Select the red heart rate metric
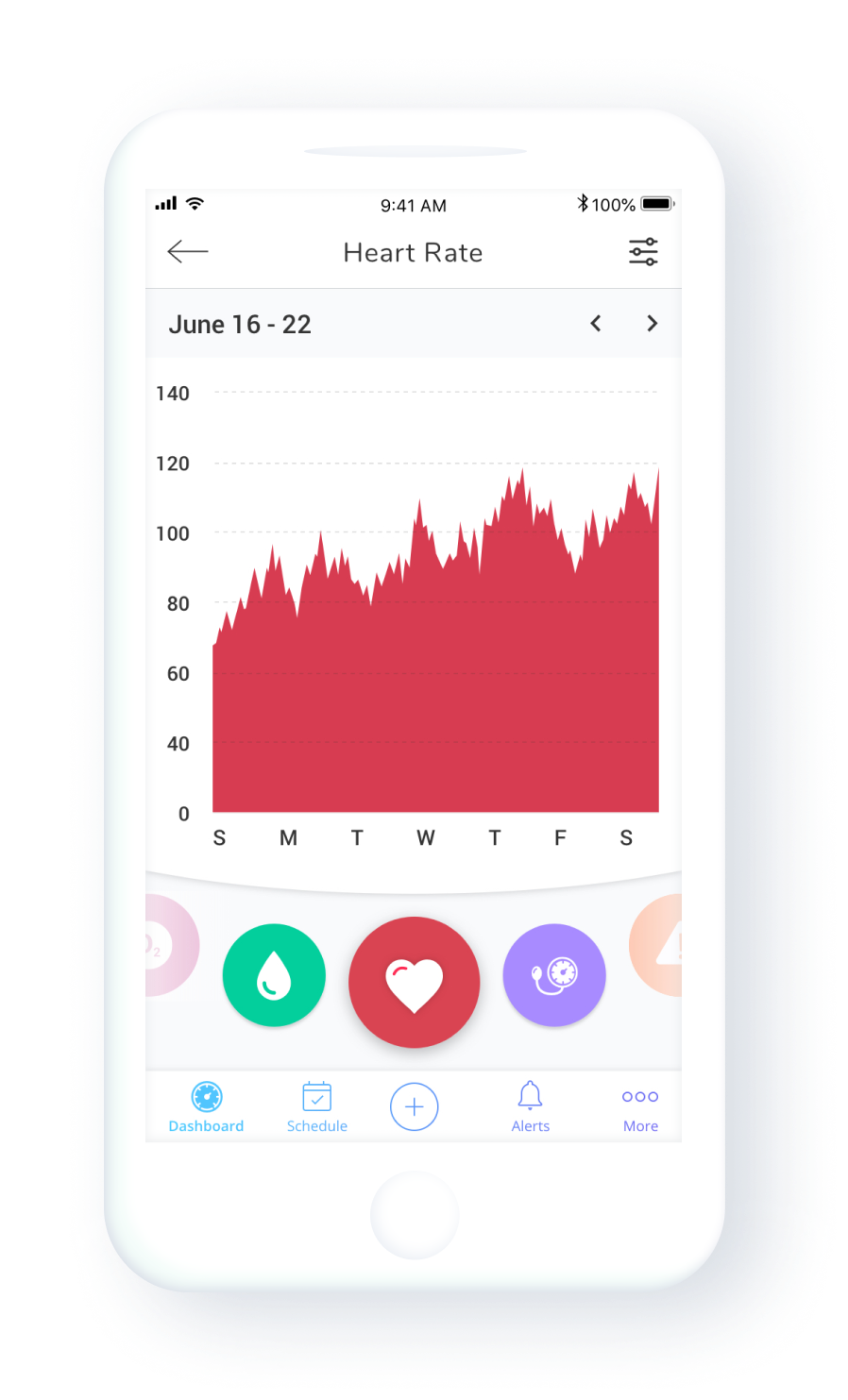Screen dimensions: 848x1400 415,982
